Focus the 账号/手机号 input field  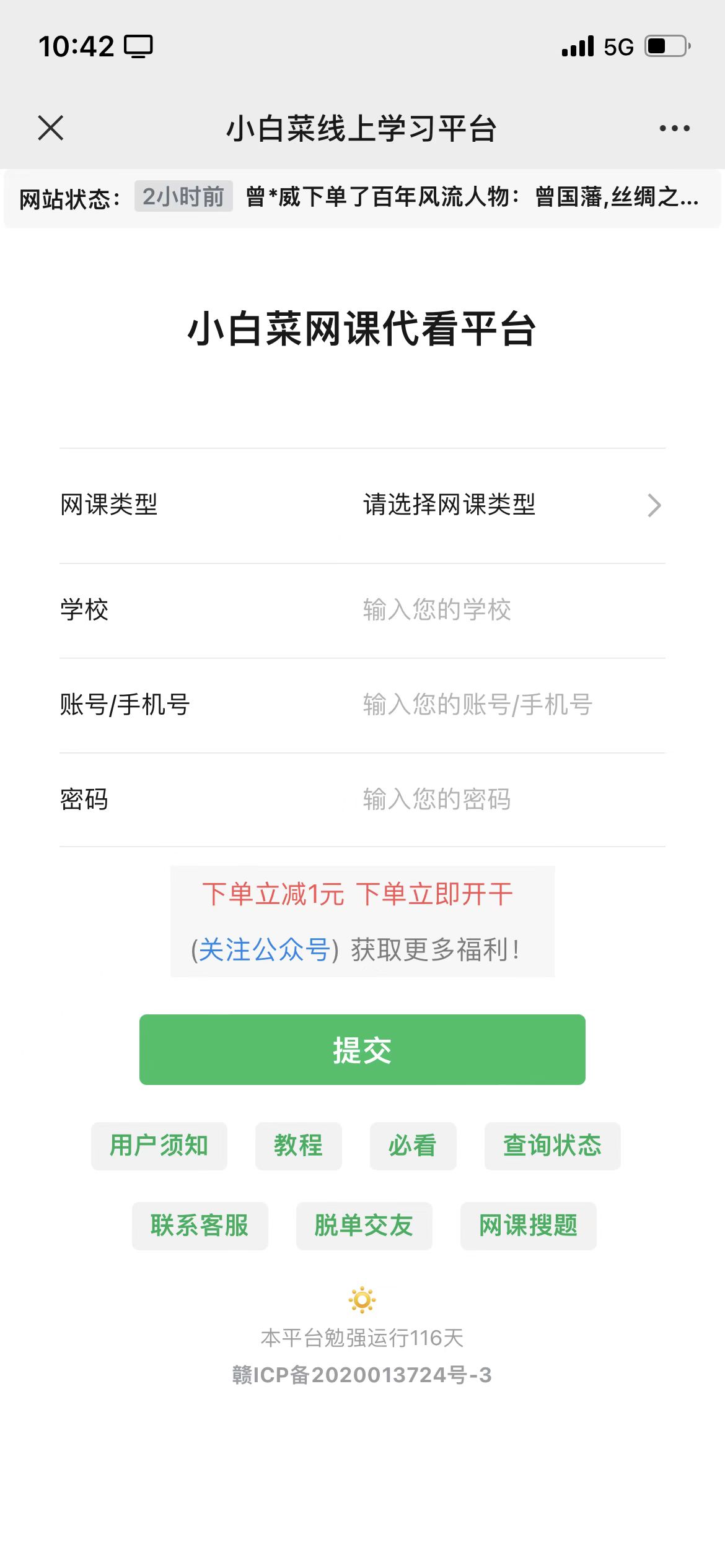(x=513, y=705)
